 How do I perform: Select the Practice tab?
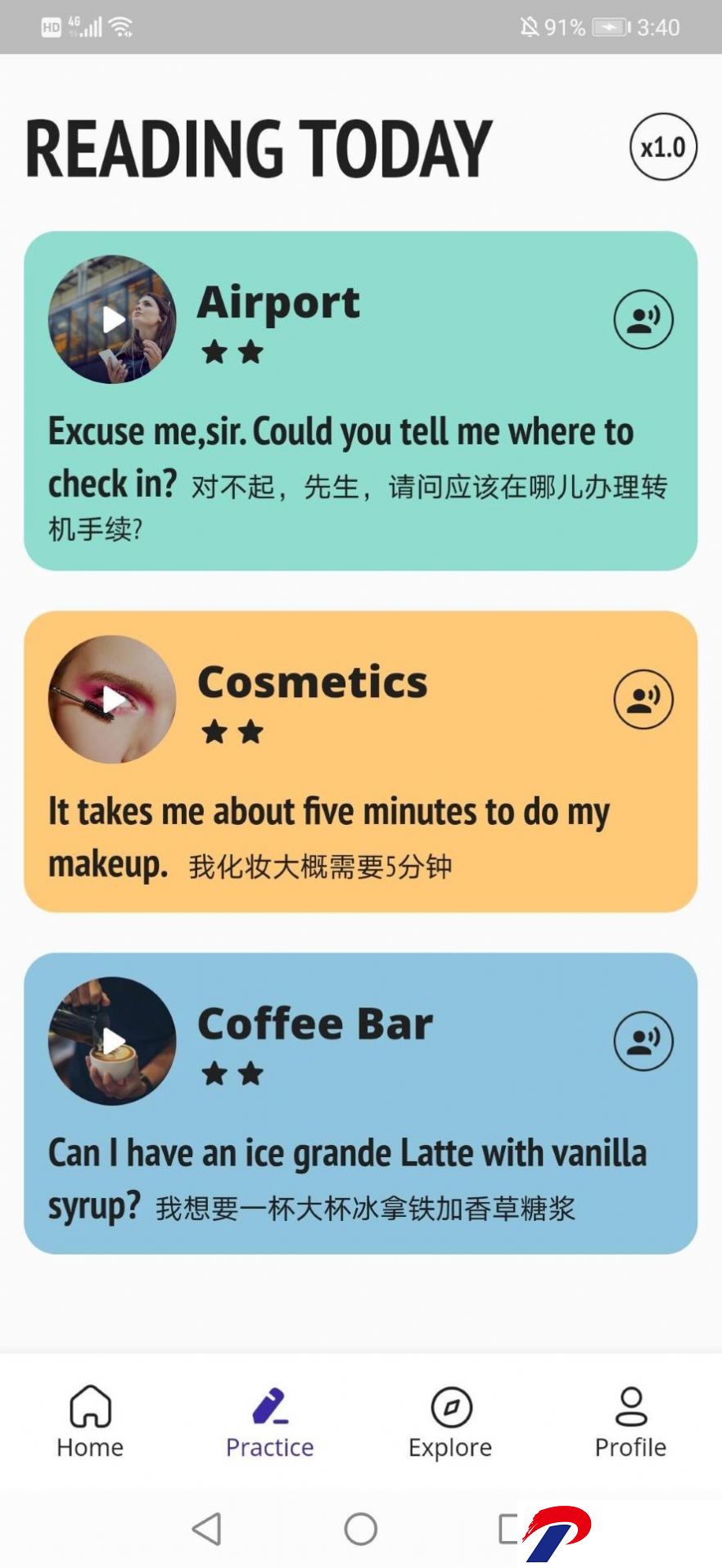[270, 1422]
